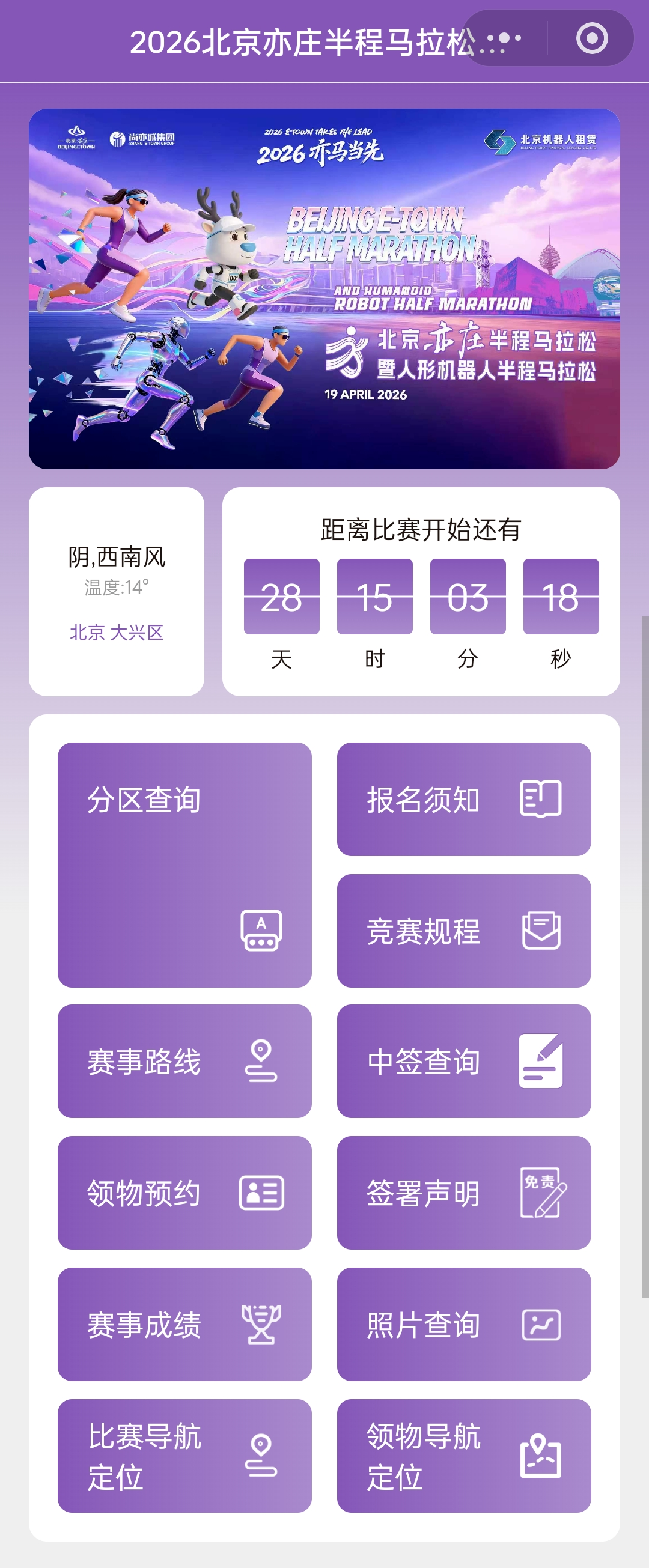This screenshot has width=649, height=1568.
Task: Open 赛事路线 race route
Action: point(184,1061)
